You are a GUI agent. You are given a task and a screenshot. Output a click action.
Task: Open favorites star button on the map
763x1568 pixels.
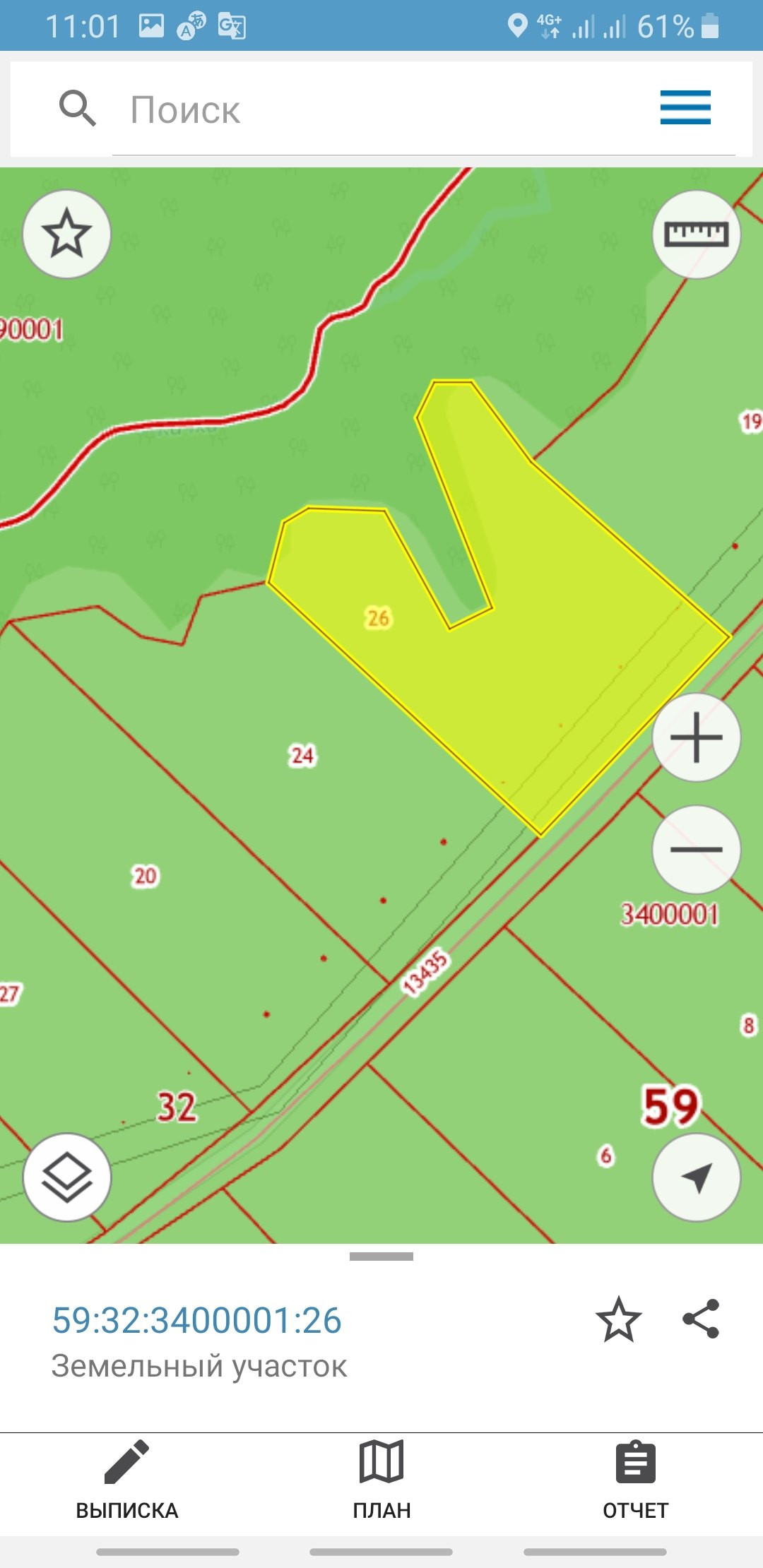(67, 234)
